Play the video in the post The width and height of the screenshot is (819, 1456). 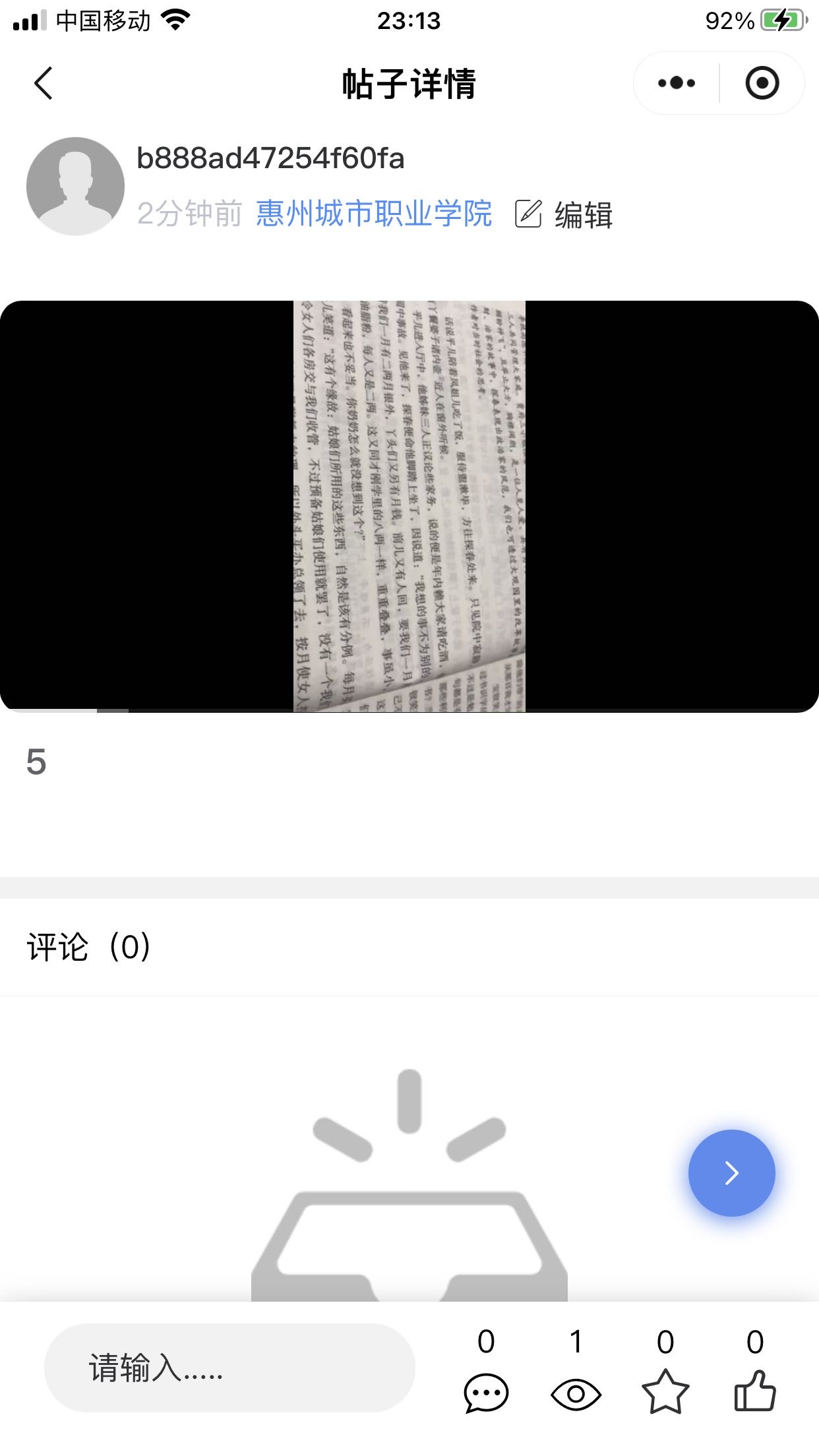click(409, 506)
